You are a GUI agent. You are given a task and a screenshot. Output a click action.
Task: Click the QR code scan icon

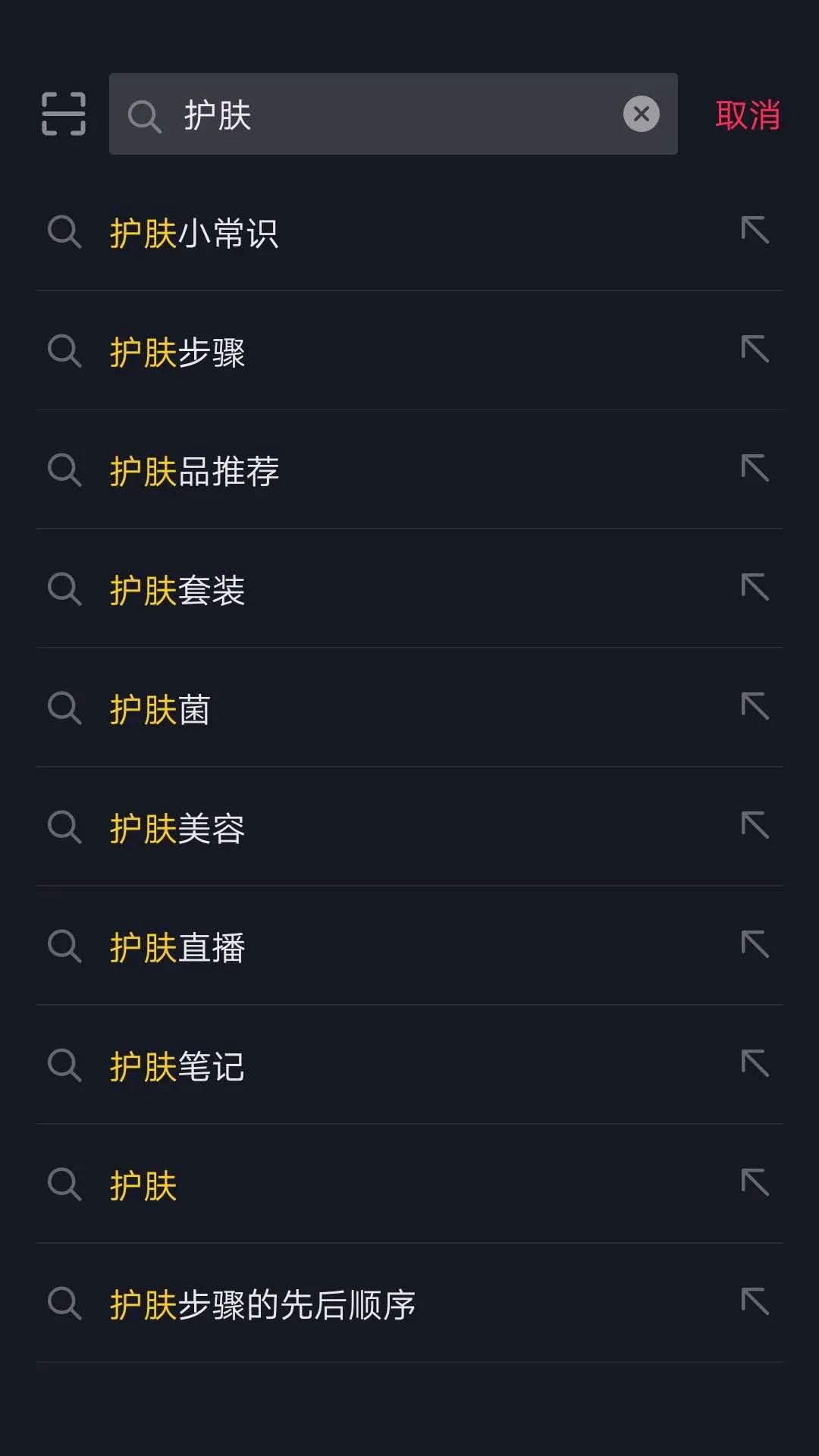coord(64,115)
